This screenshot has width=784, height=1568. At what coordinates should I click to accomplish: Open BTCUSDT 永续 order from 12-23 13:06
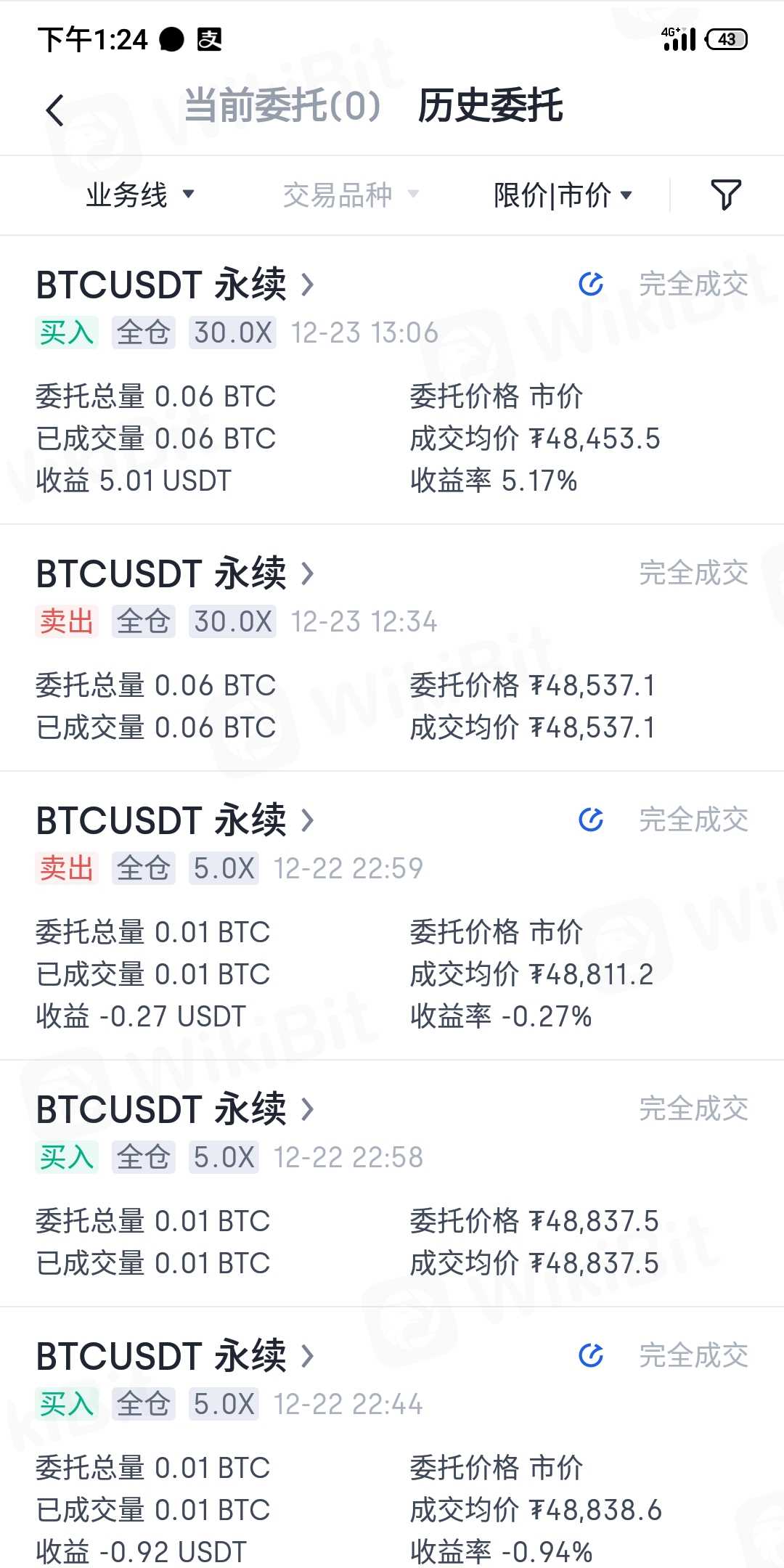coord(175,285)
